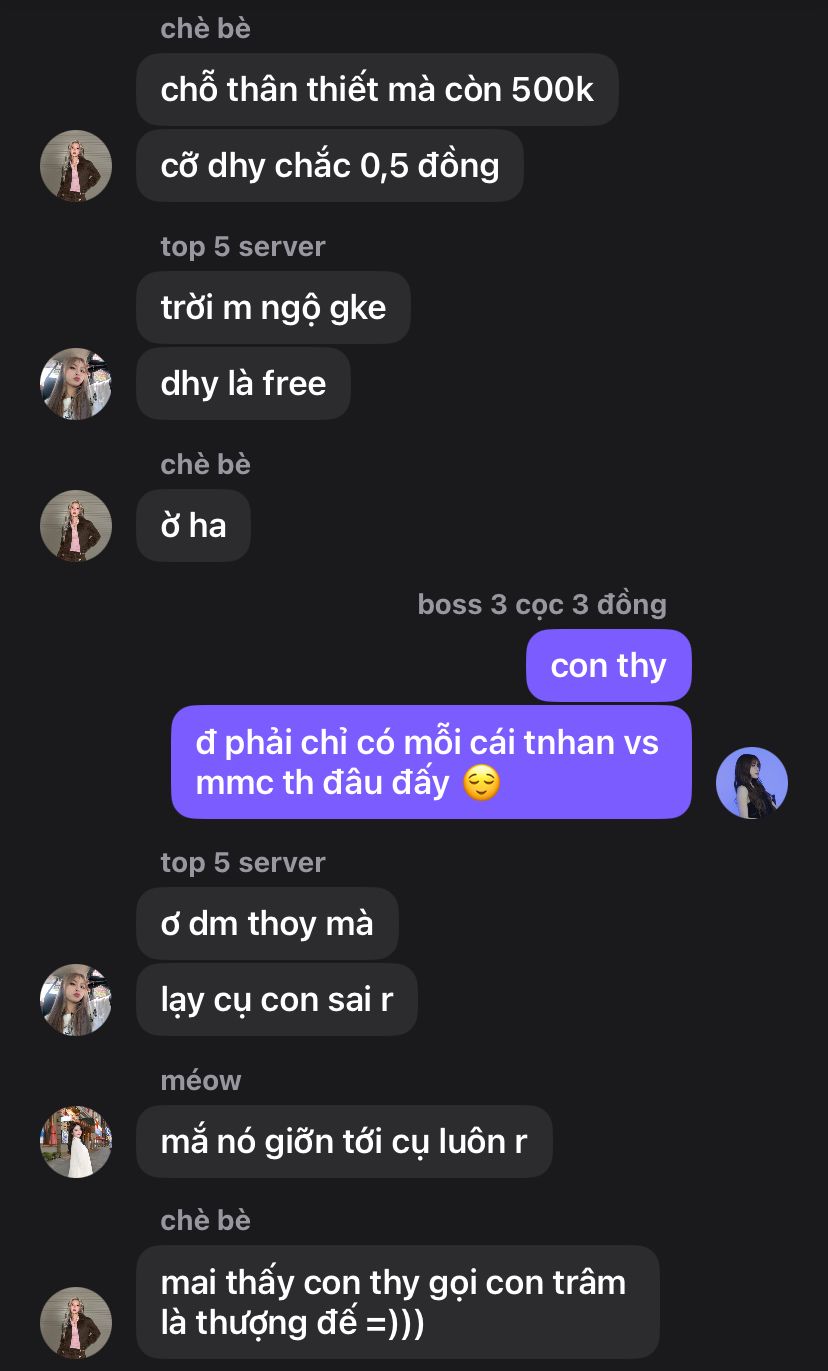Open top 5 server's avatar beside "dhy là free"
828x1371 pixels.
(76, 384)
